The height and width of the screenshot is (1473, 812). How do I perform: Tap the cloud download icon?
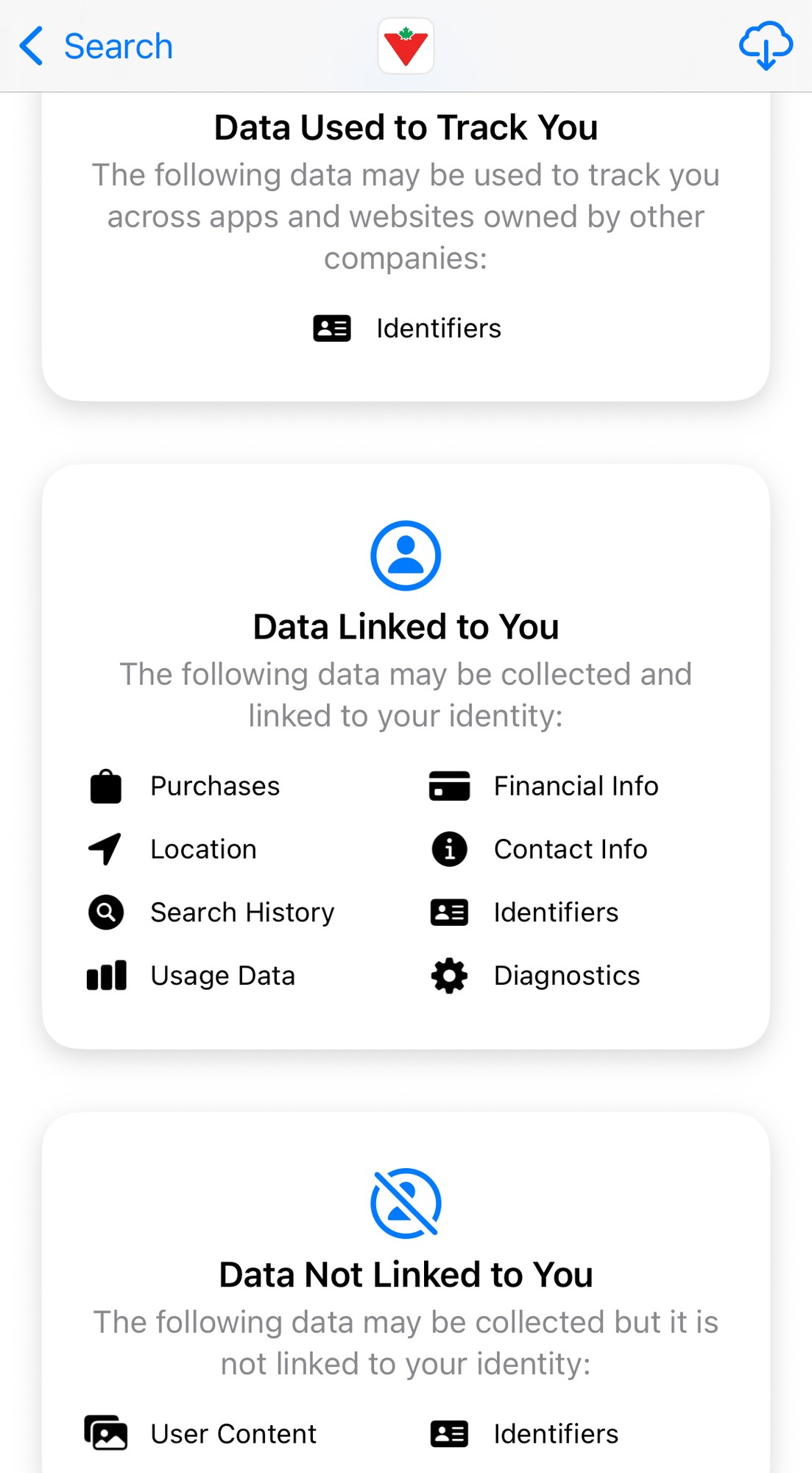click(766, 46)
